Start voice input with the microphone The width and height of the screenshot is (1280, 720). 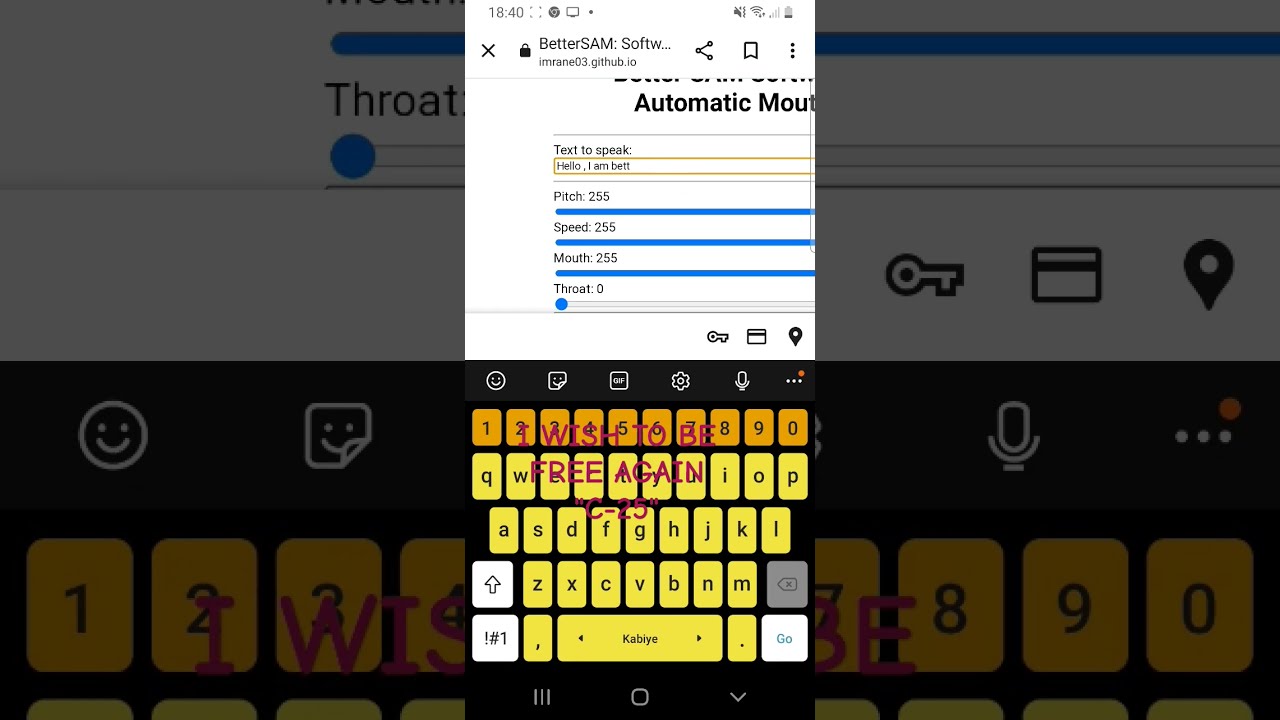pos(742,381)
